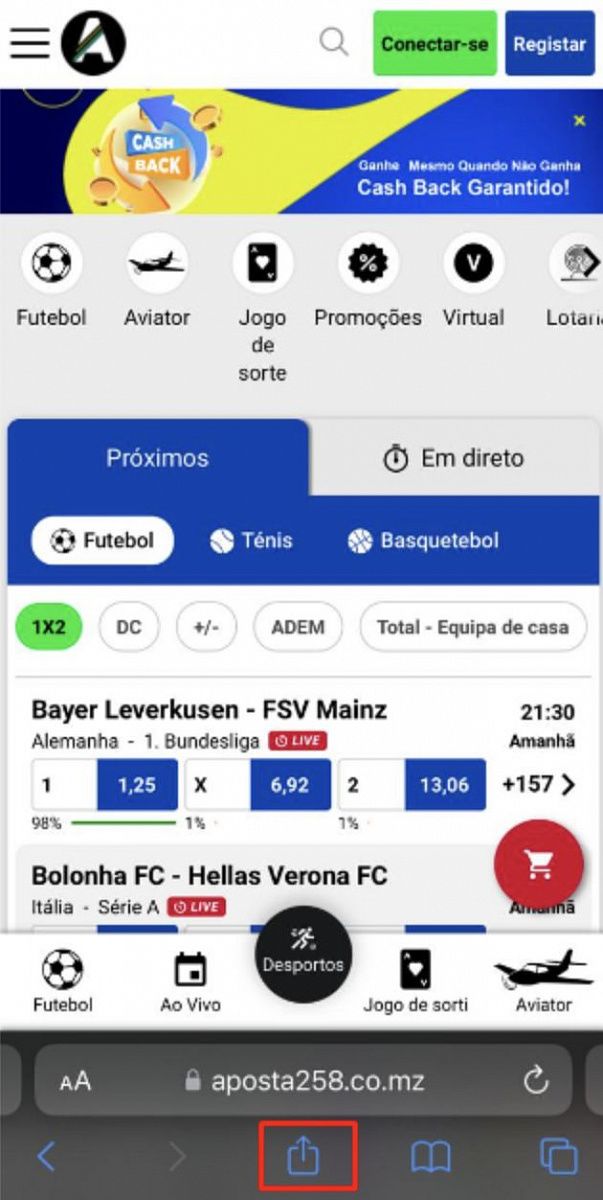
Task: Choose the ADEM market chip
Action: coord(298,627)
